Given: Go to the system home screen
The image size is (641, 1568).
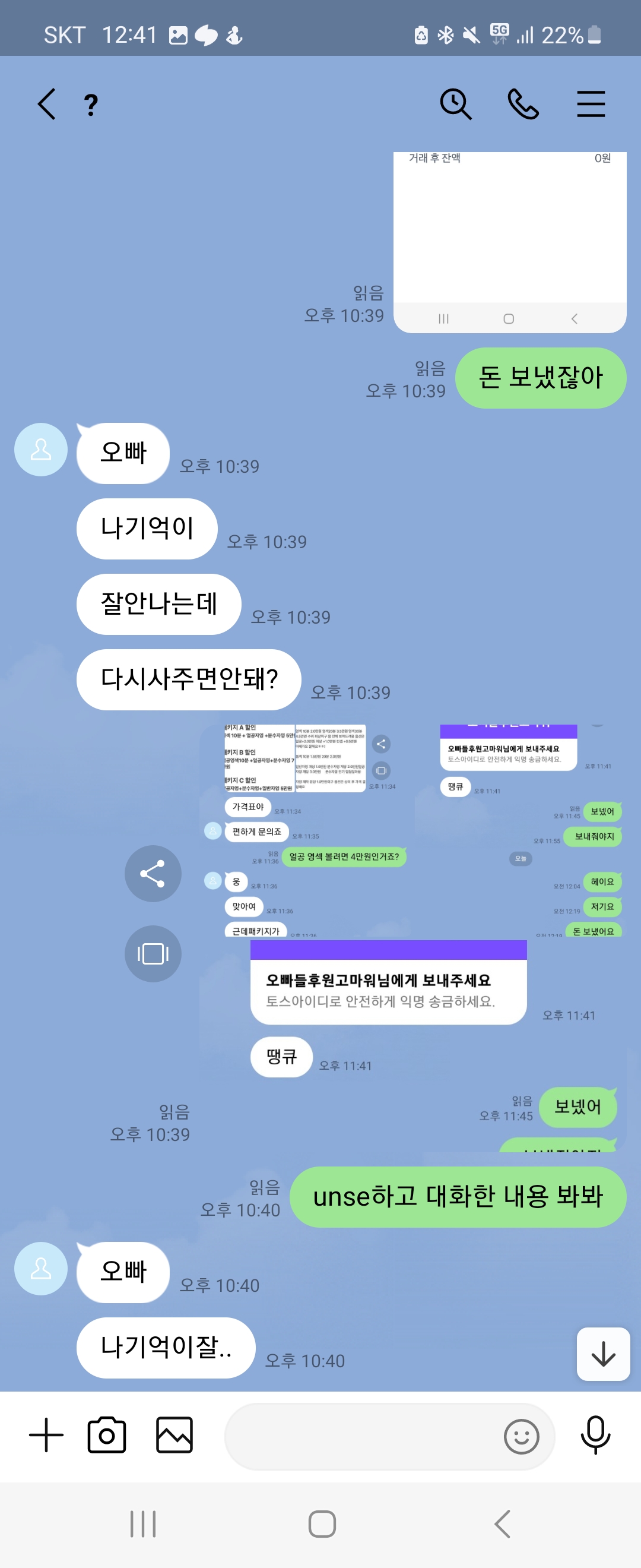Looking at the screenshot, I should pos(322,1524).
